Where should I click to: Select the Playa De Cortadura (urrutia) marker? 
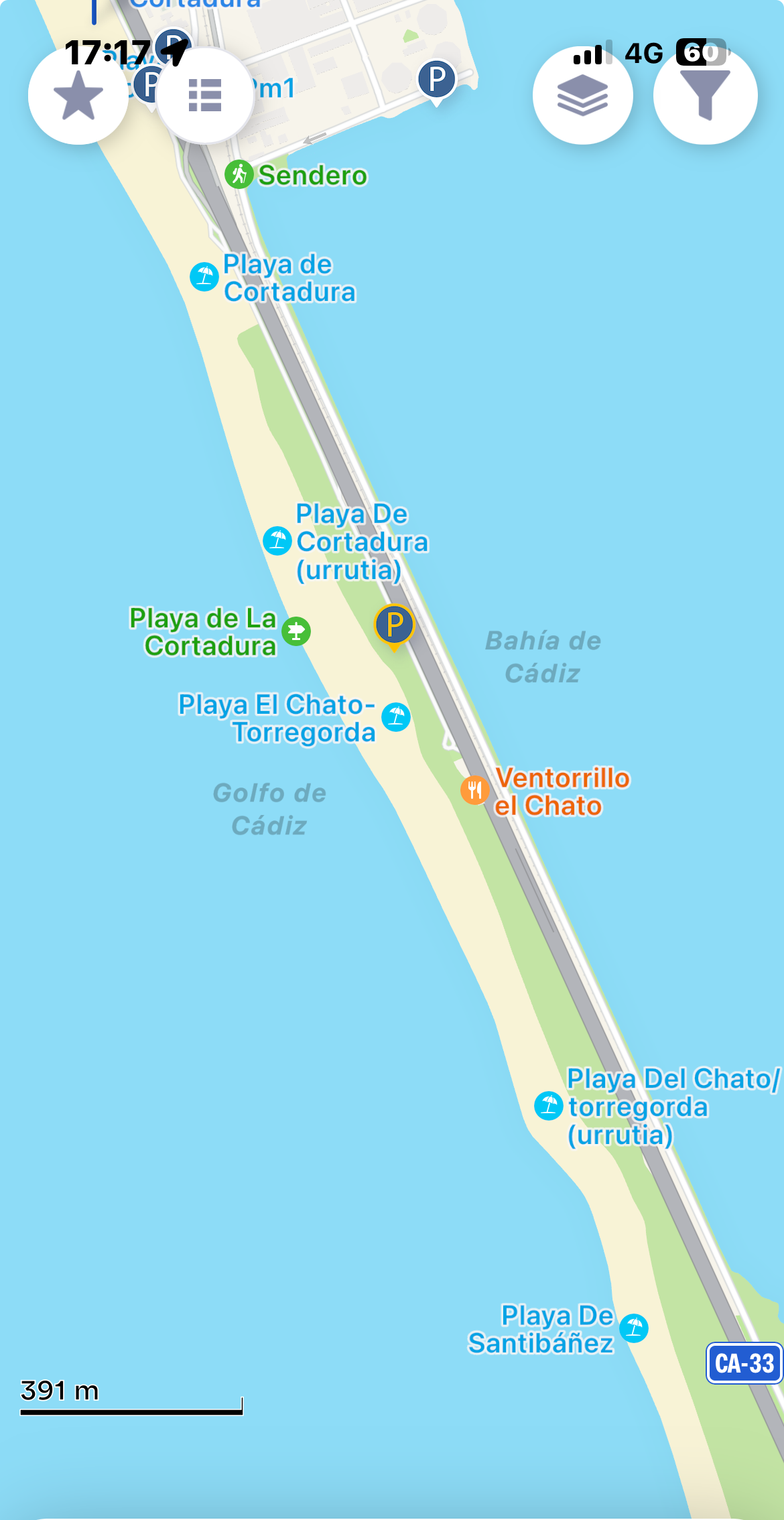(x=277, y=541)
